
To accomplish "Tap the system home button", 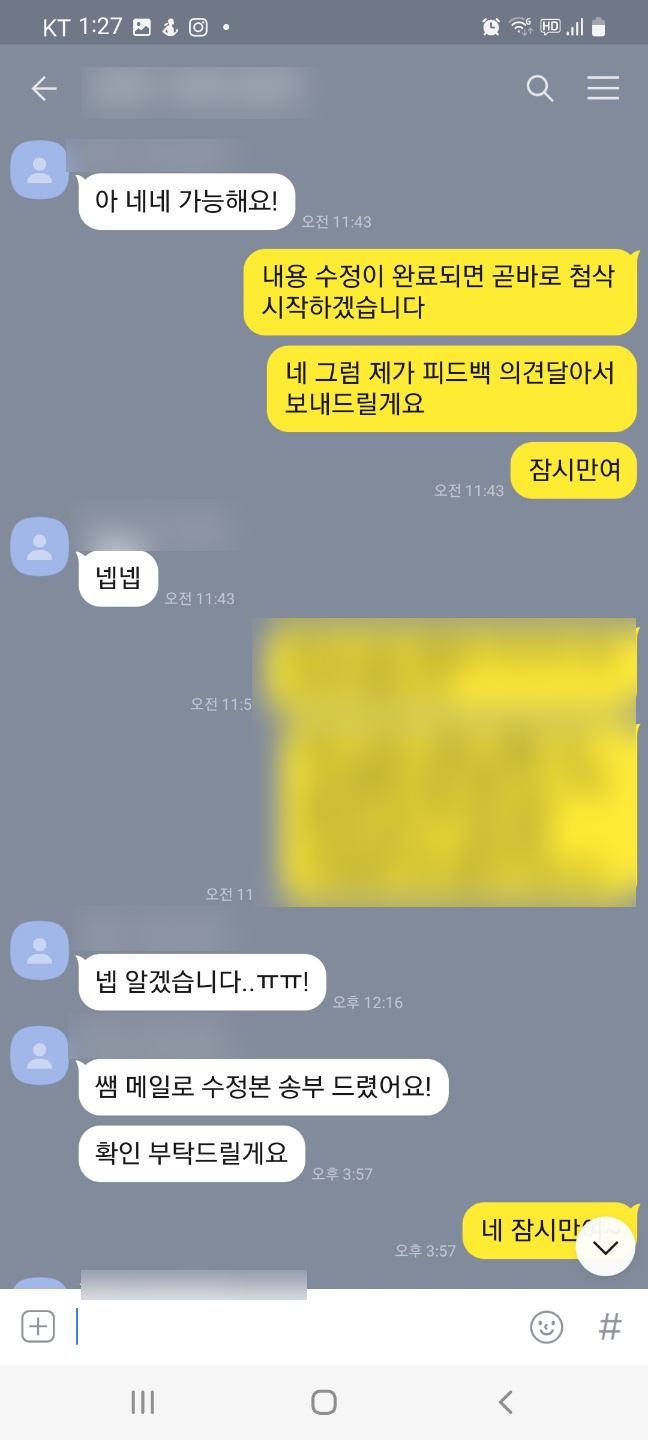I will tap(323, 1402).
